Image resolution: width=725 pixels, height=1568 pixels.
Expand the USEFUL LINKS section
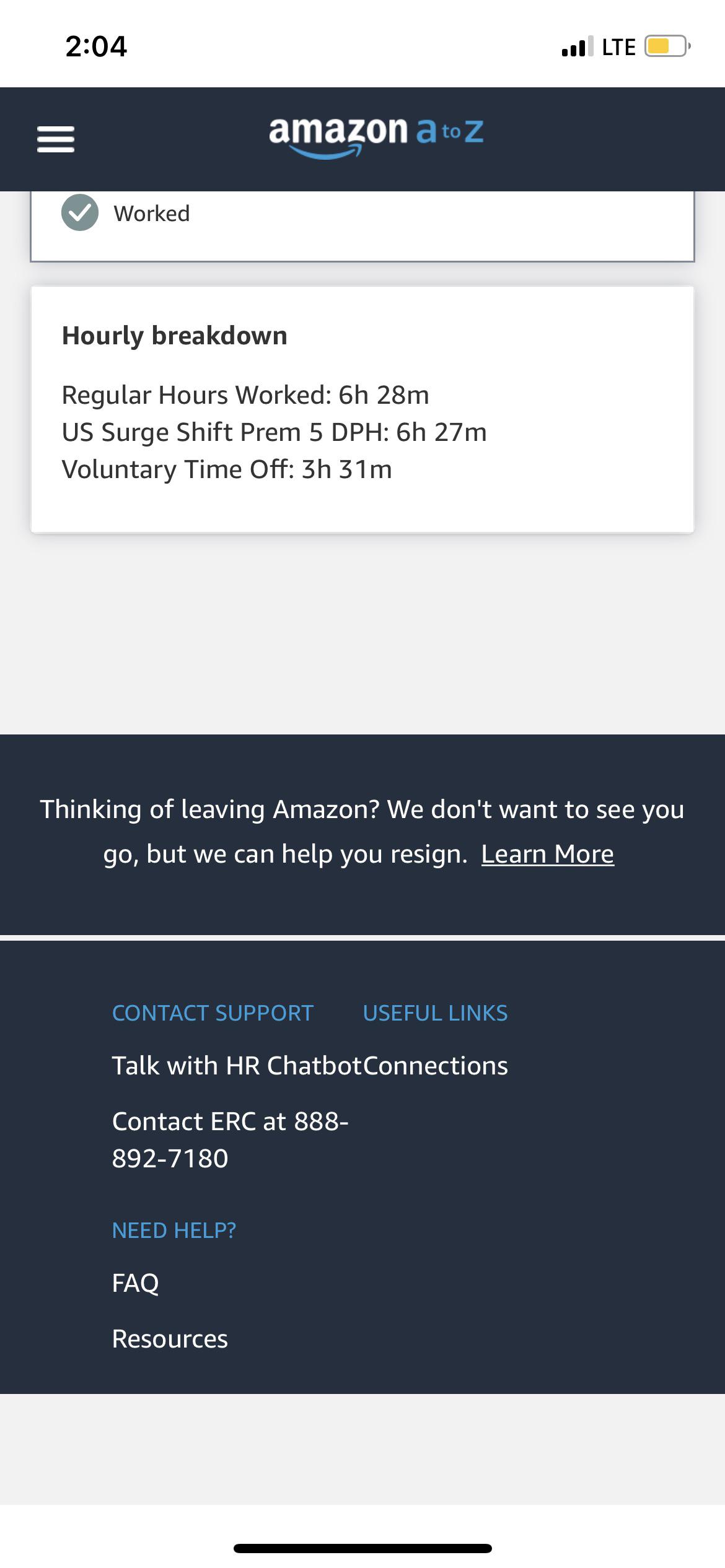[x=436, y=1013]
